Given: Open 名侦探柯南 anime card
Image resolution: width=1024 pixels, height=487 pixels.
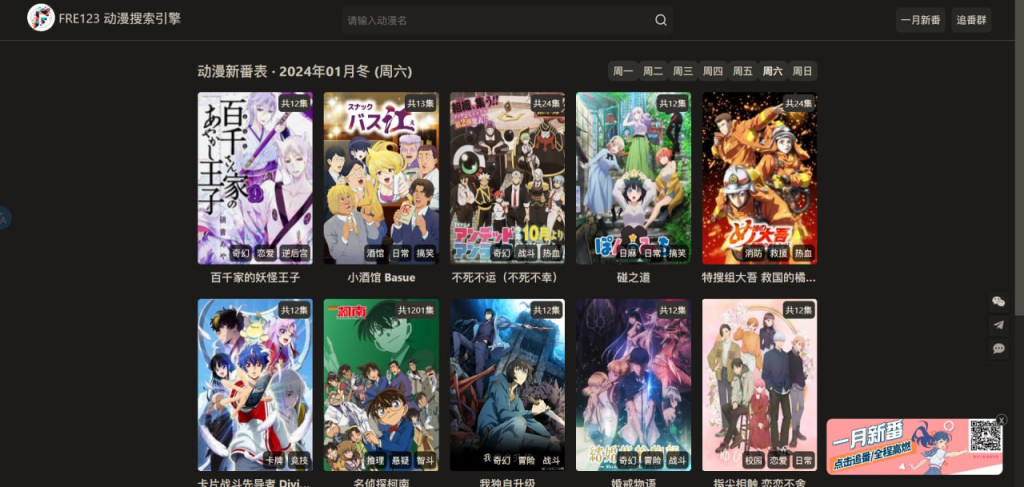Looking at the screenshot, I should click(381, 384).
